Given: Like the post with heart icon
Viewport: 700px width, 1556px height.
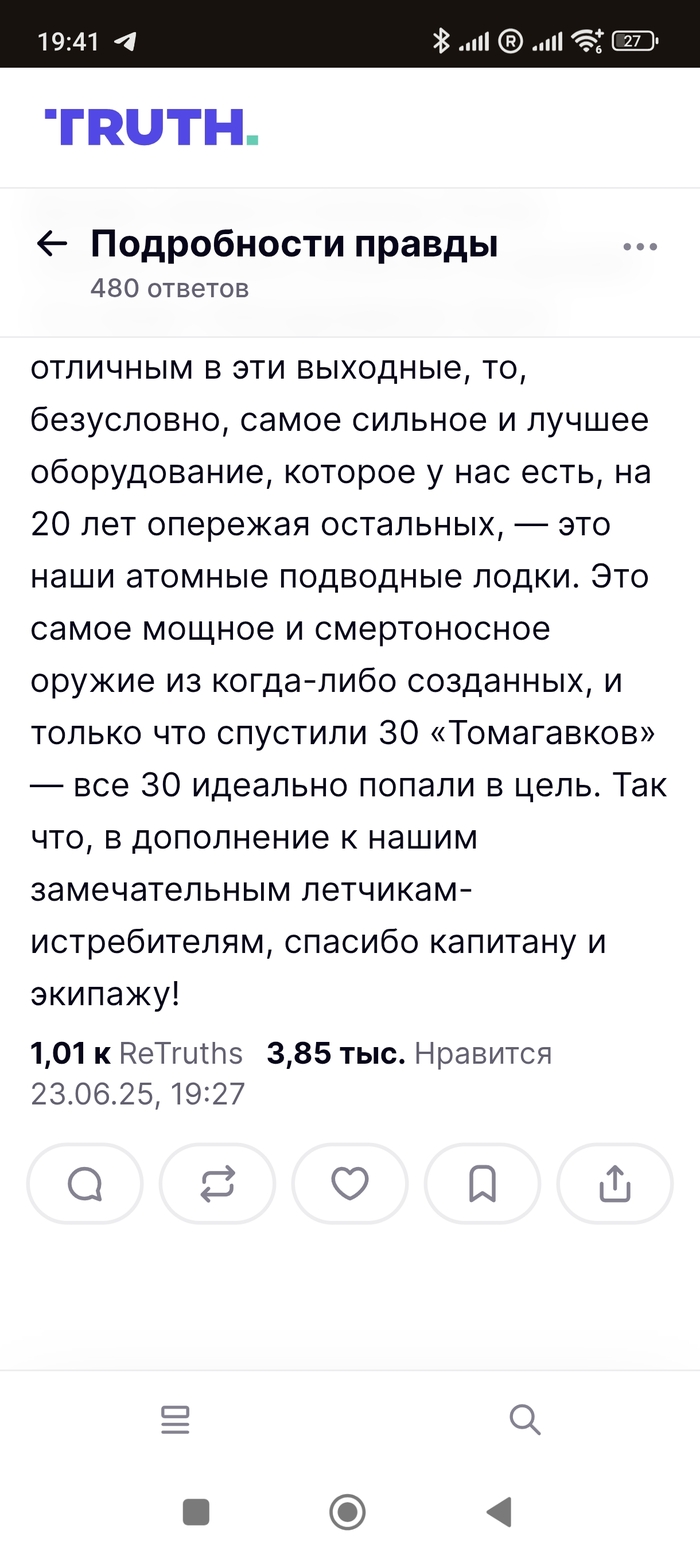Looking at the screenshot, I should pyautogui.click(x=350, y=1184).
